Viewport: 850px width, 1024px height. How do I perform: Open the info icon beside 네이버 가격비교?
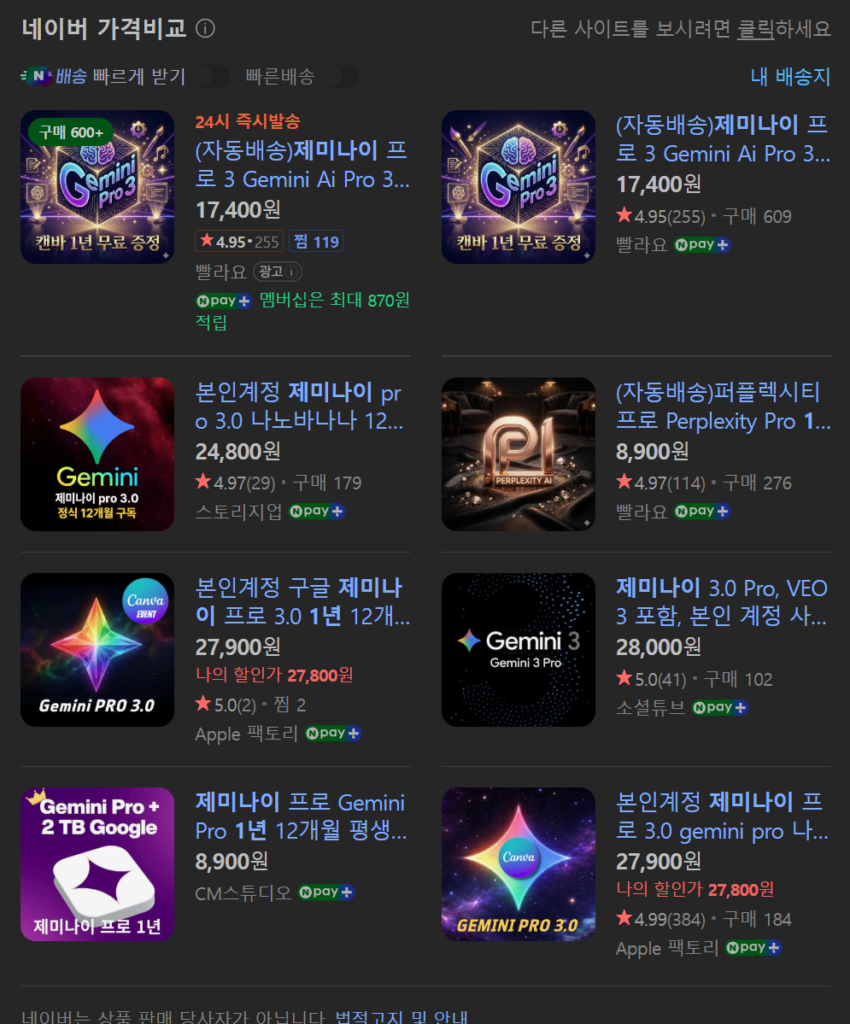[x=205, y=29]
